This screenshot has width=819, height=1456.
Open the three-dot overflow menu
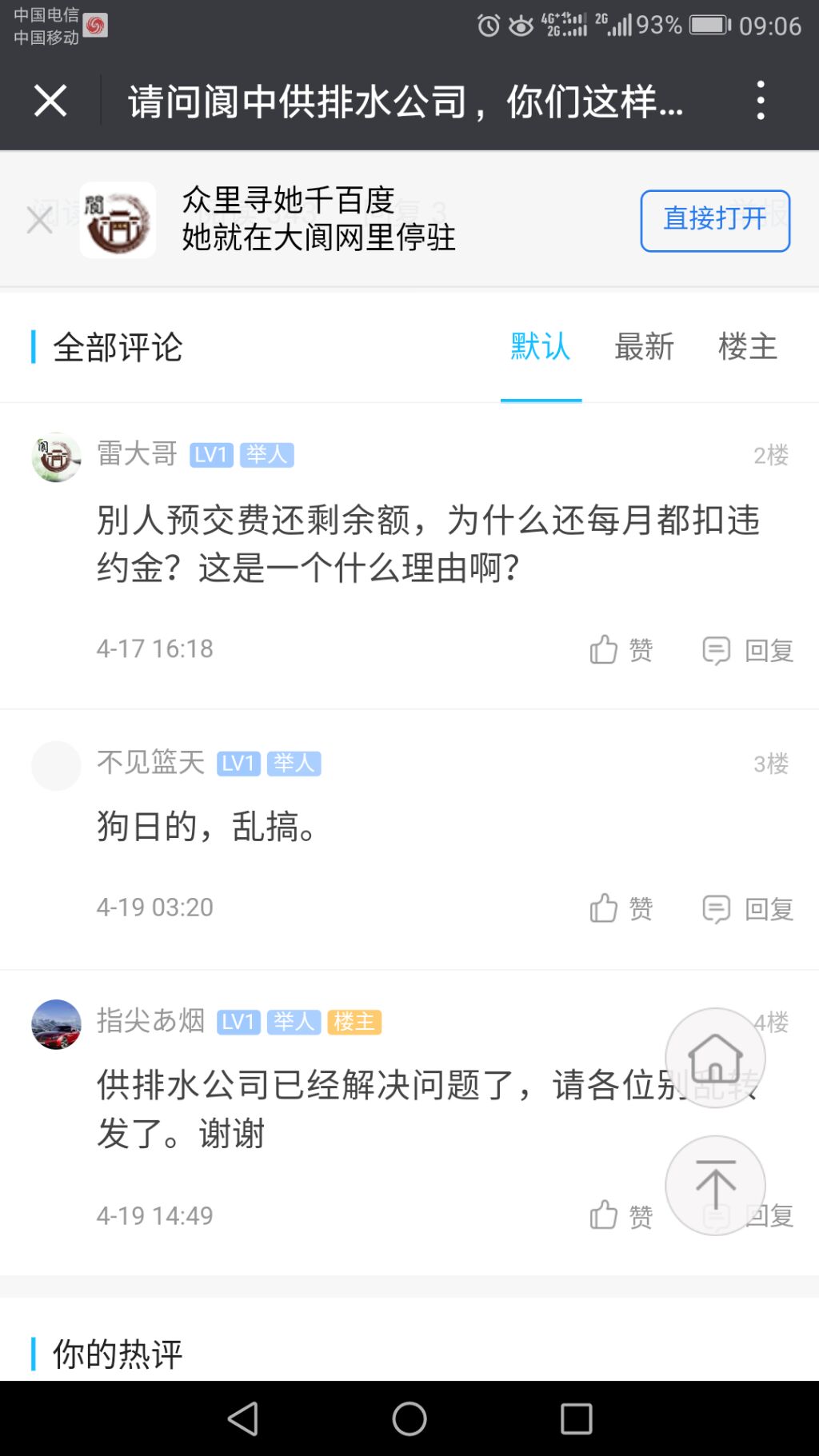[x=760, y=102]
